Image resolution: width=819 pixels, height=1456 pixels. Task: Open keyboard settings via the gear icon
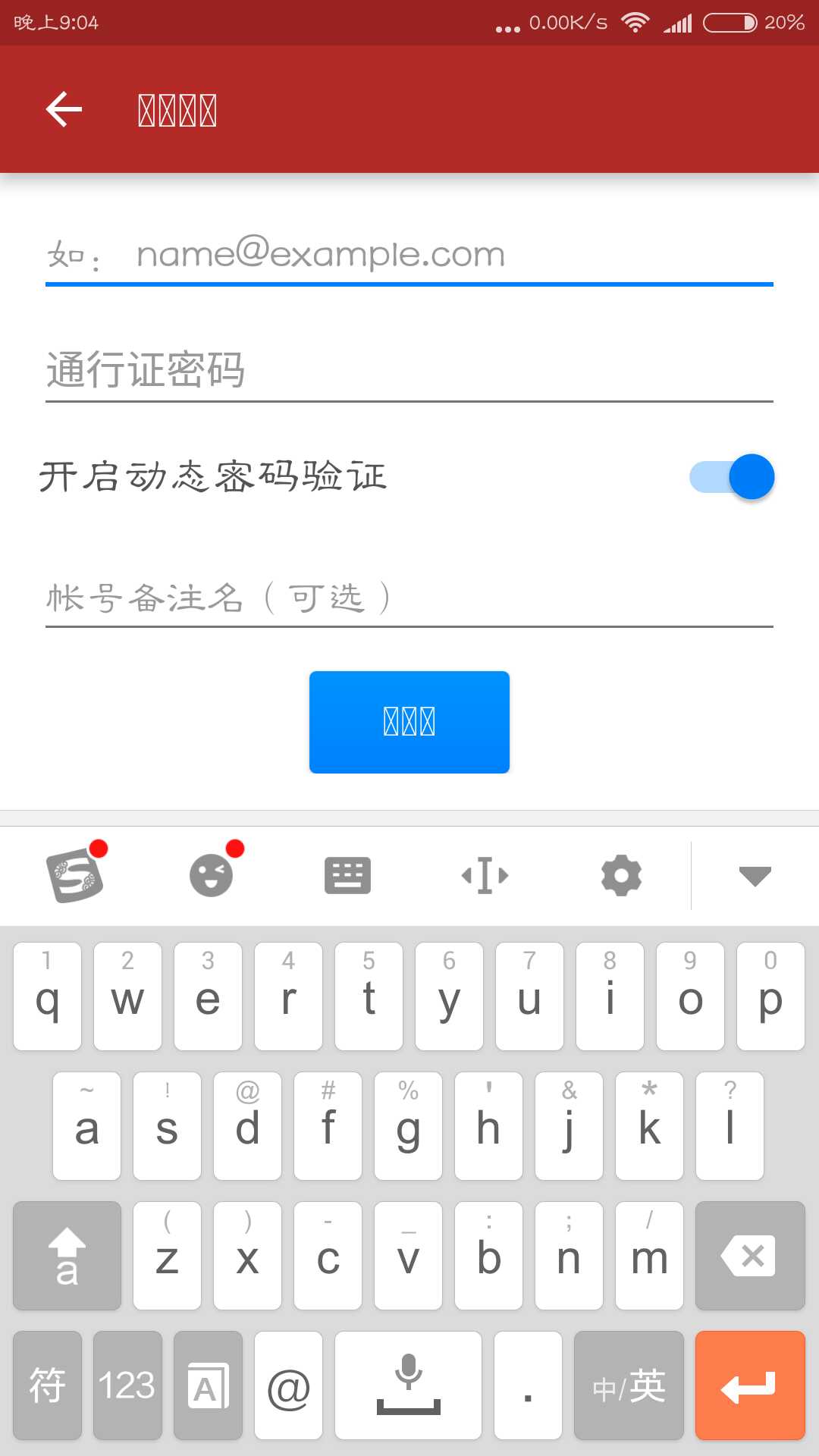[622, 876]
